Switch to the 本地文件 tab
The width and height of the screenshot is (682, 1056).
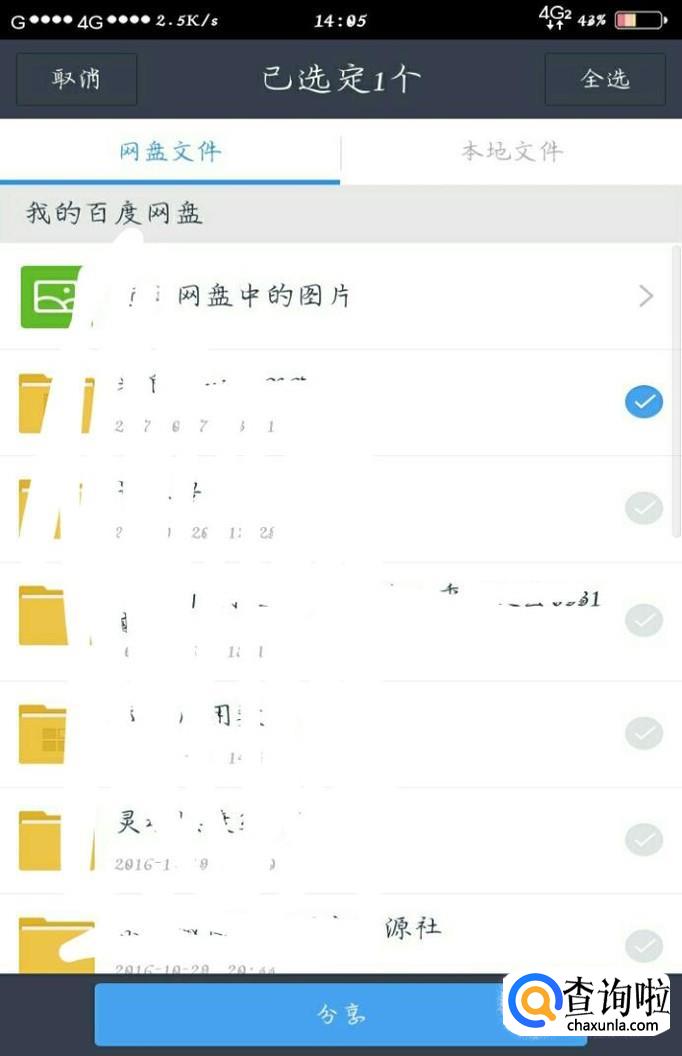(512, 152)
